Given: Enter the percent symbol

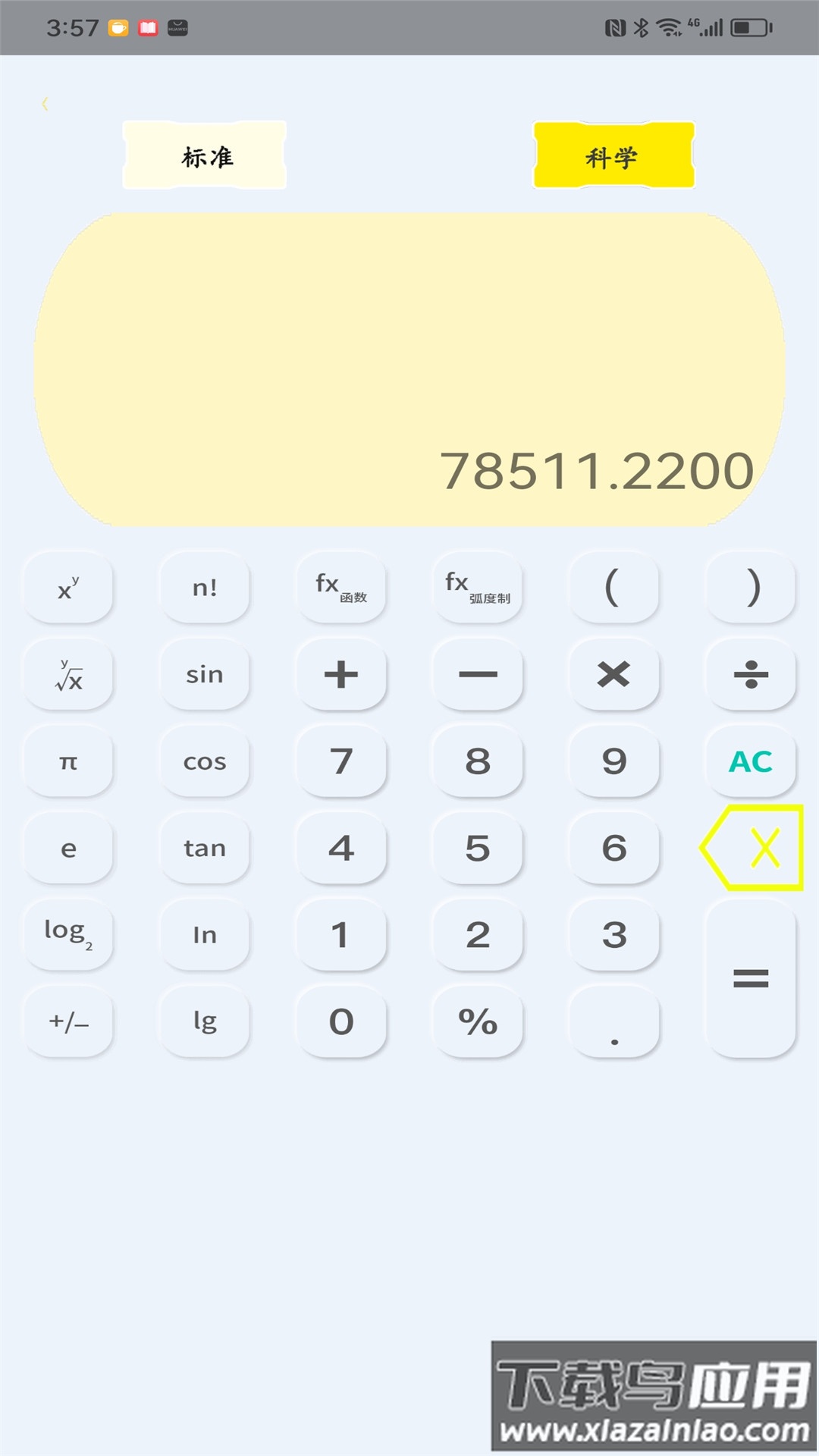Looking at the screenshot, I should [x=477, y=1021].
